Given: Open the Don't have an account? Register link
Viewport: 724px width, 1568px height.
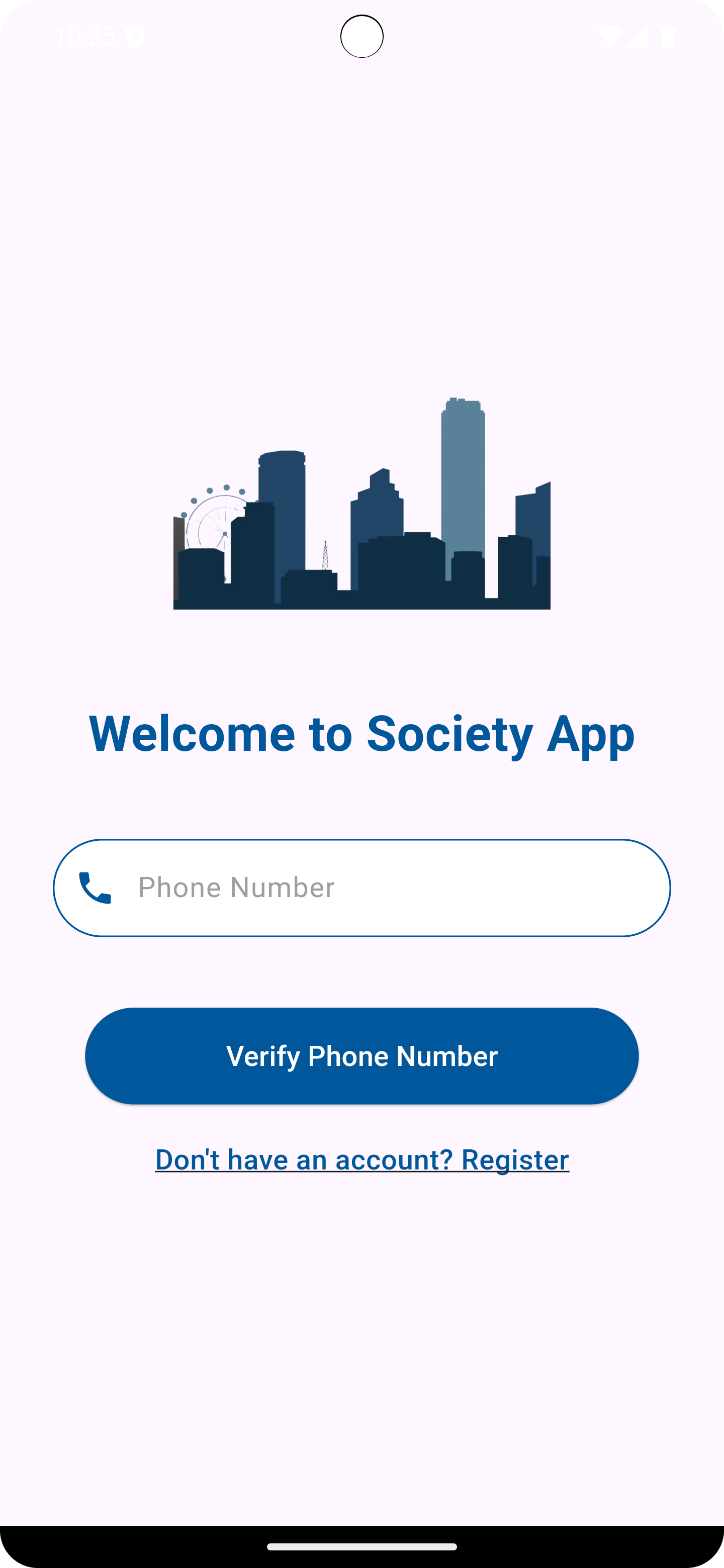Looking at the screenshot, I should [x=361, y=1159].
